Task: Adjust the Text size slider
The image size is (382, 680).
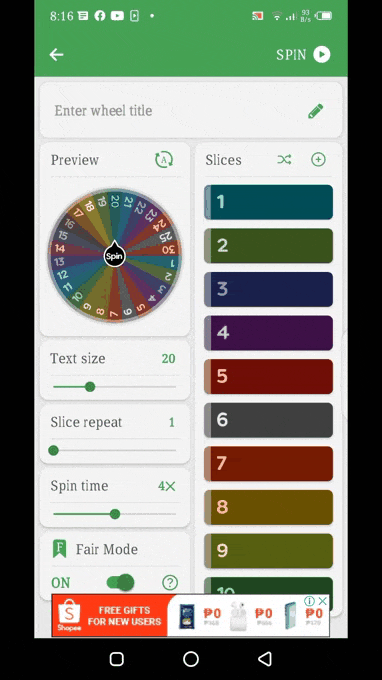Action: pyautogui.click(x=114, y=387)
